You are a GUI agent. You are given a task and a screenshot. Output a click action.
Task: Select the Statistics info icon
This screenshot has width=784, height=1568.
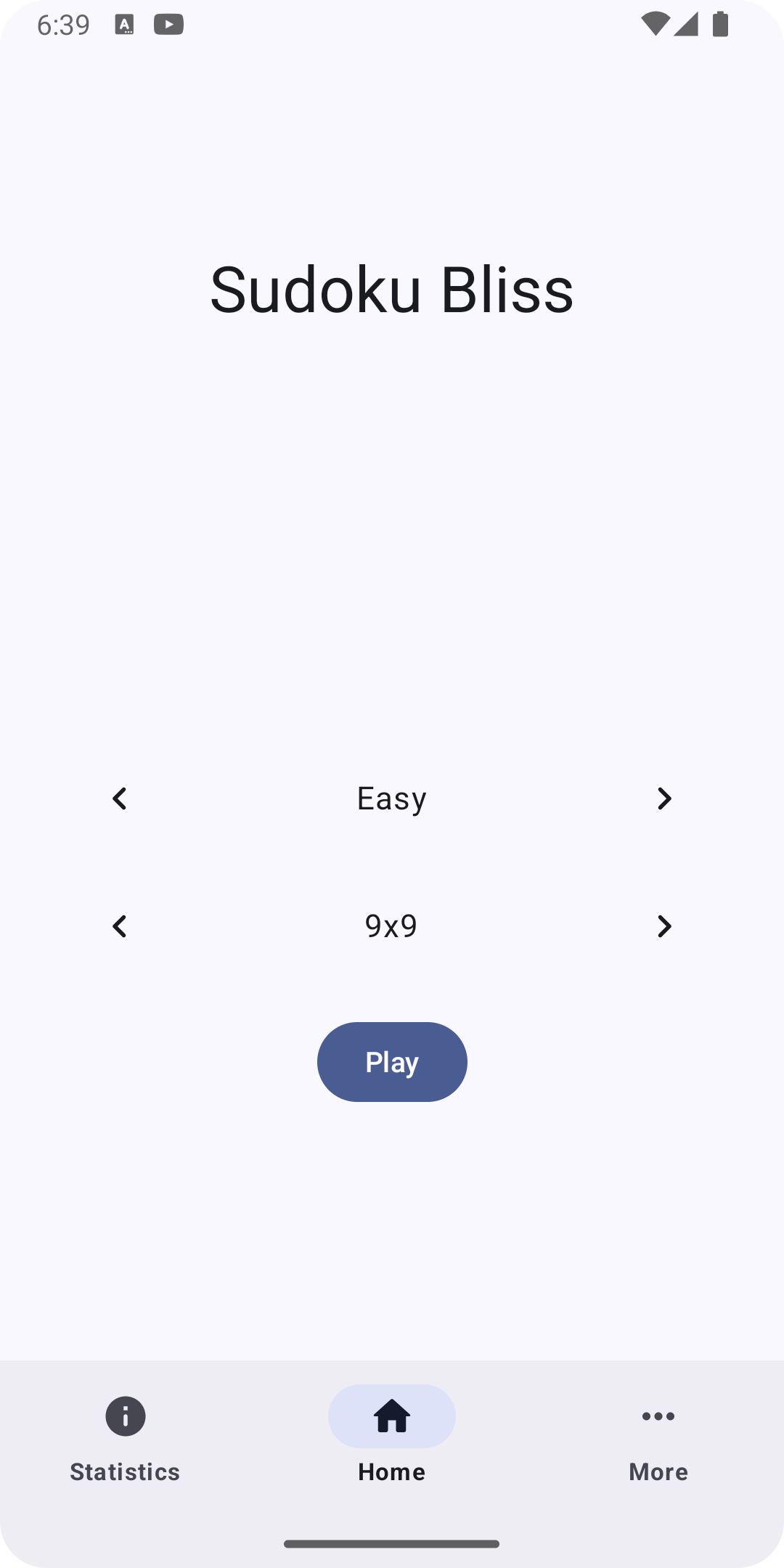coord(125,1416)
